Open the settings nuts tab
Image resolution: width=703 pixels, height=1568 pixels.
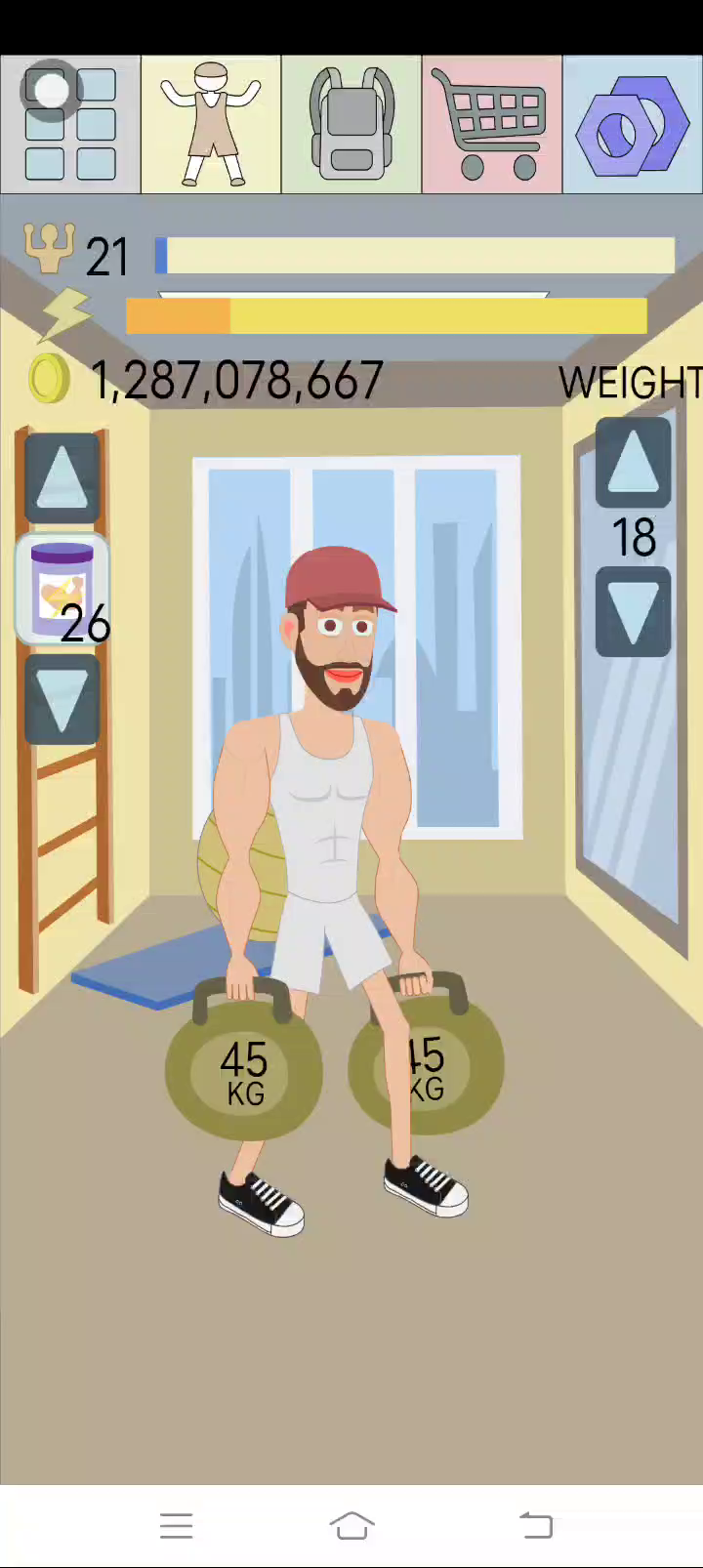coord(633,125)
